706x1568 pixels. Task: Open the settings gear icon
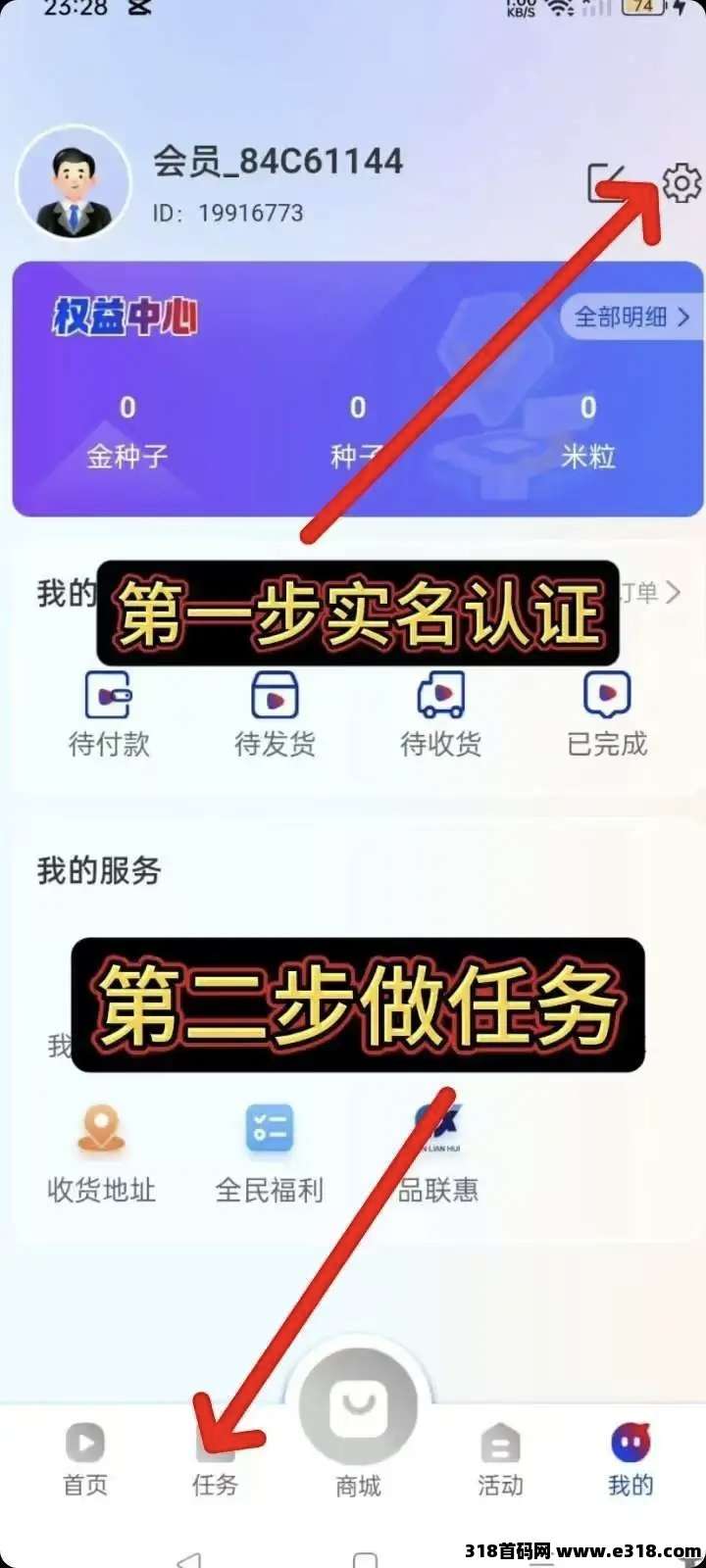pyautogui.click(x=681, y=183)
